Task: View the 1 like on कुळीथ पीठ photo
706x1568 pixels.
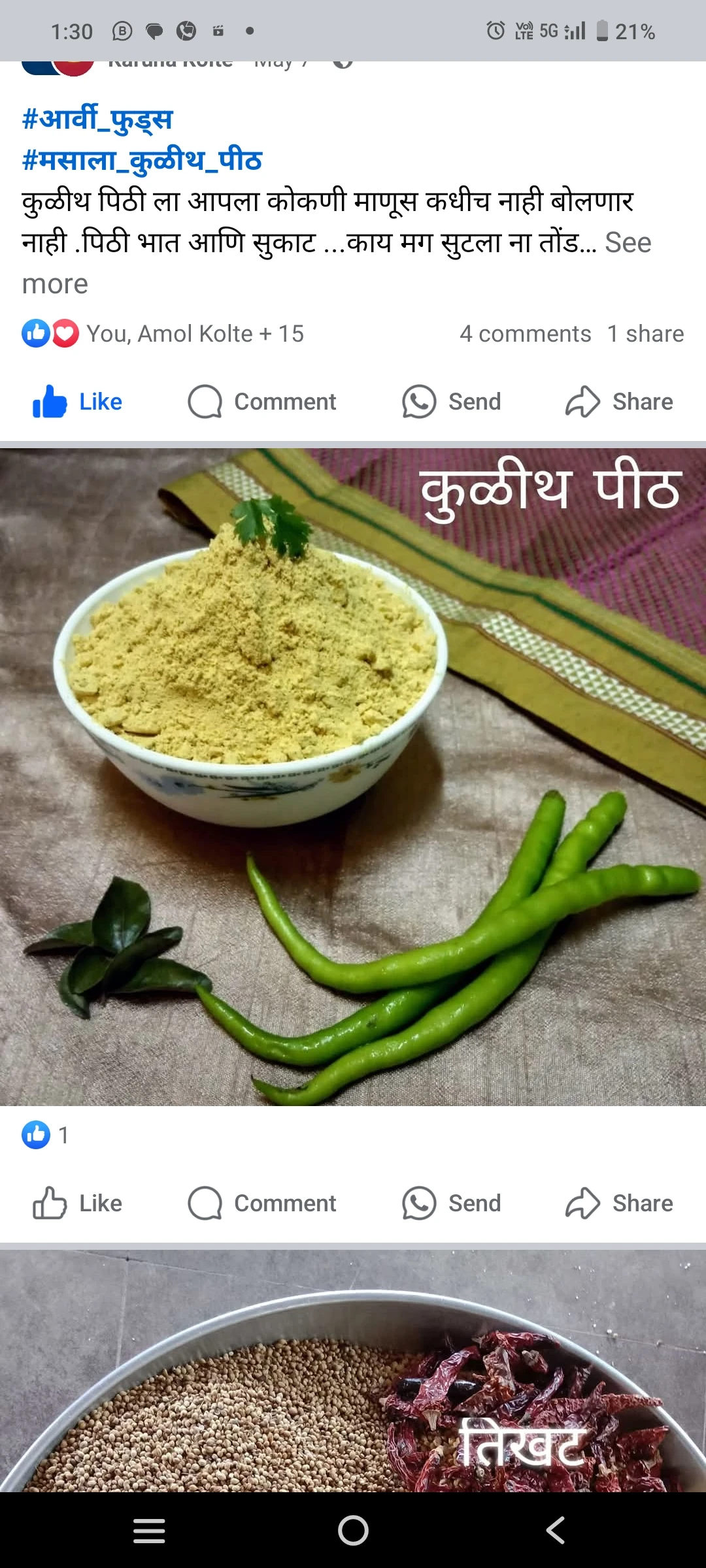Action: [x=46, y=1135]
